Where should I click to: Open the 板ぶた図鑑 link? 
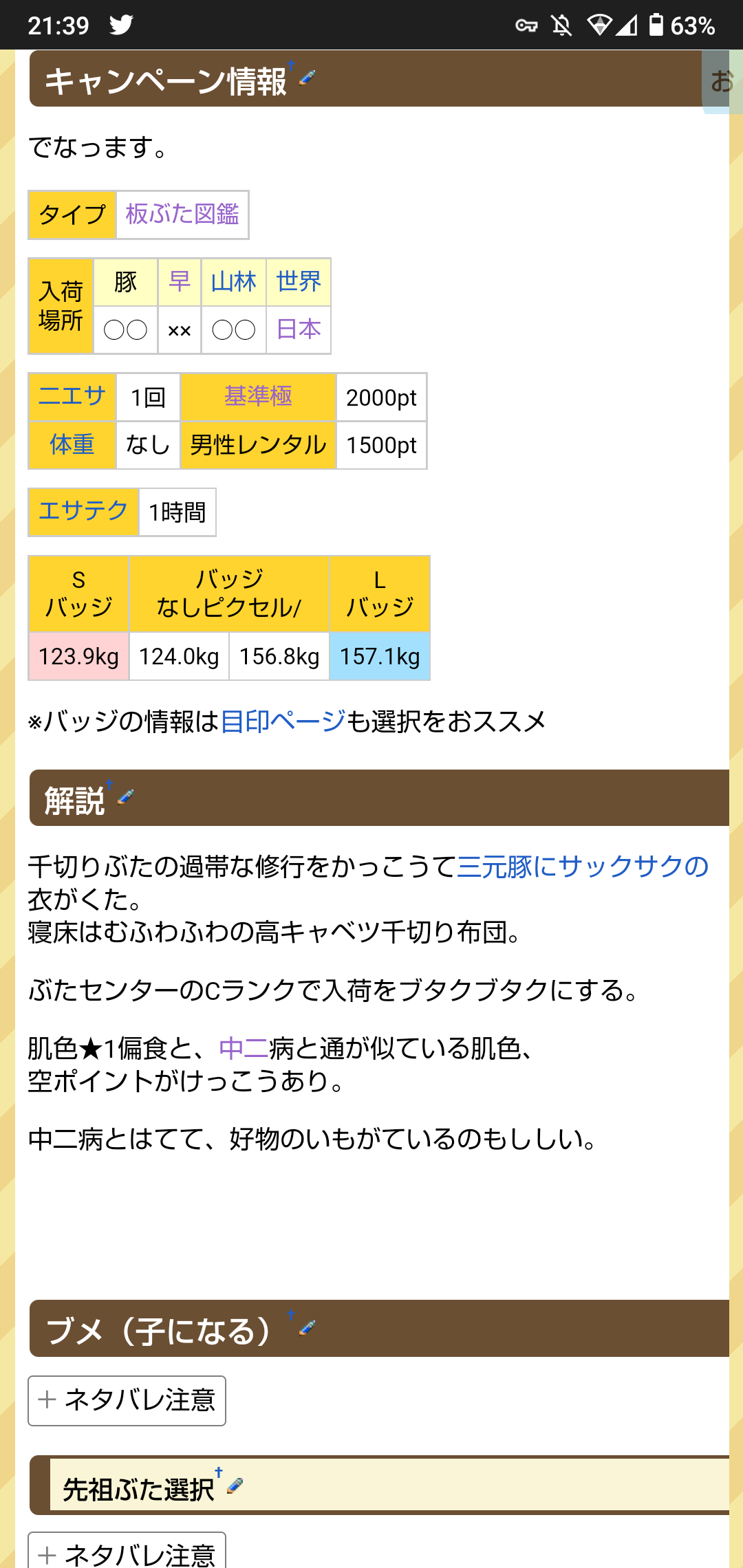pos(182,214)
